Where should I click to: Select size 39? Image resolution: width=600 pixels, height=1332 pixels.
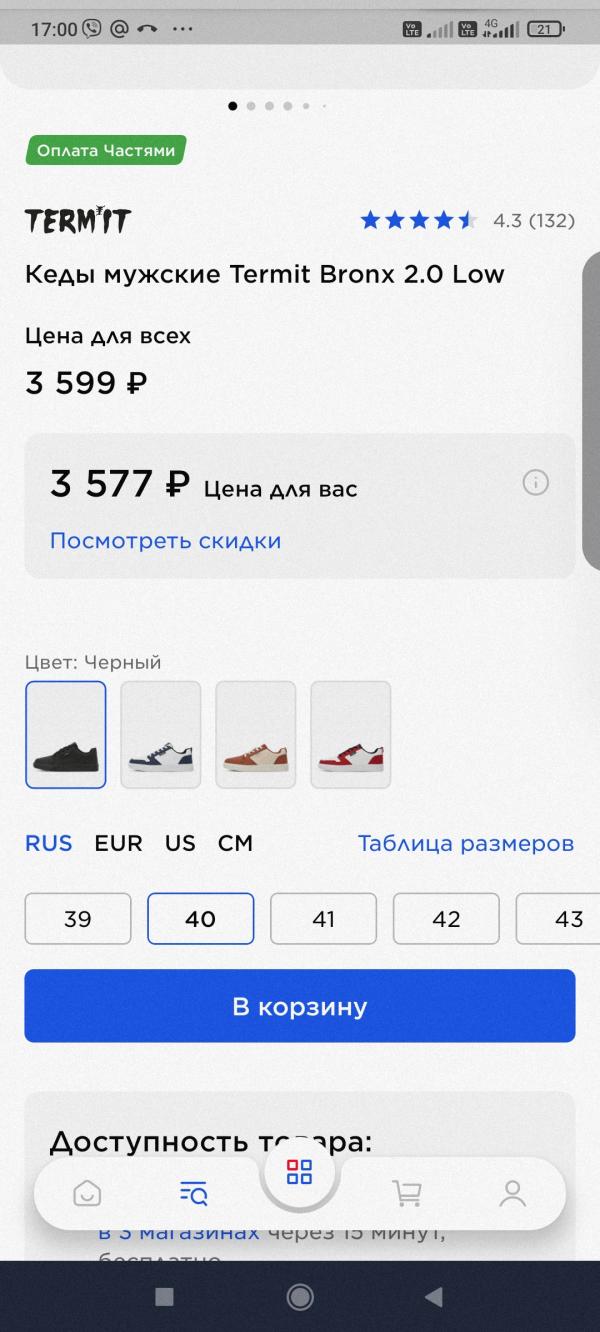(x=78, y=918)
